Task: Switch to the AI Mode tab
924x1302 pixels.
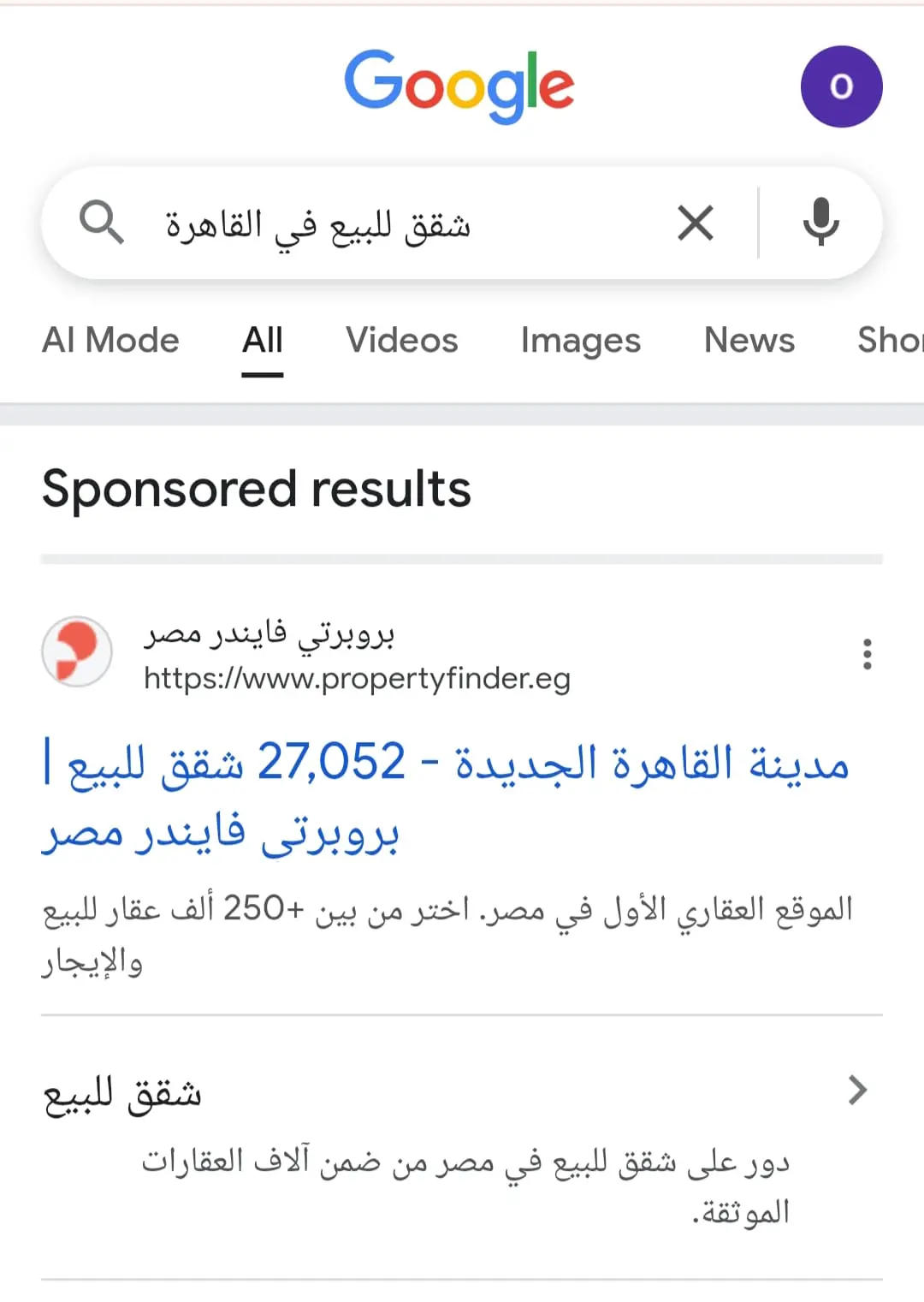Action: click(110, 341)
